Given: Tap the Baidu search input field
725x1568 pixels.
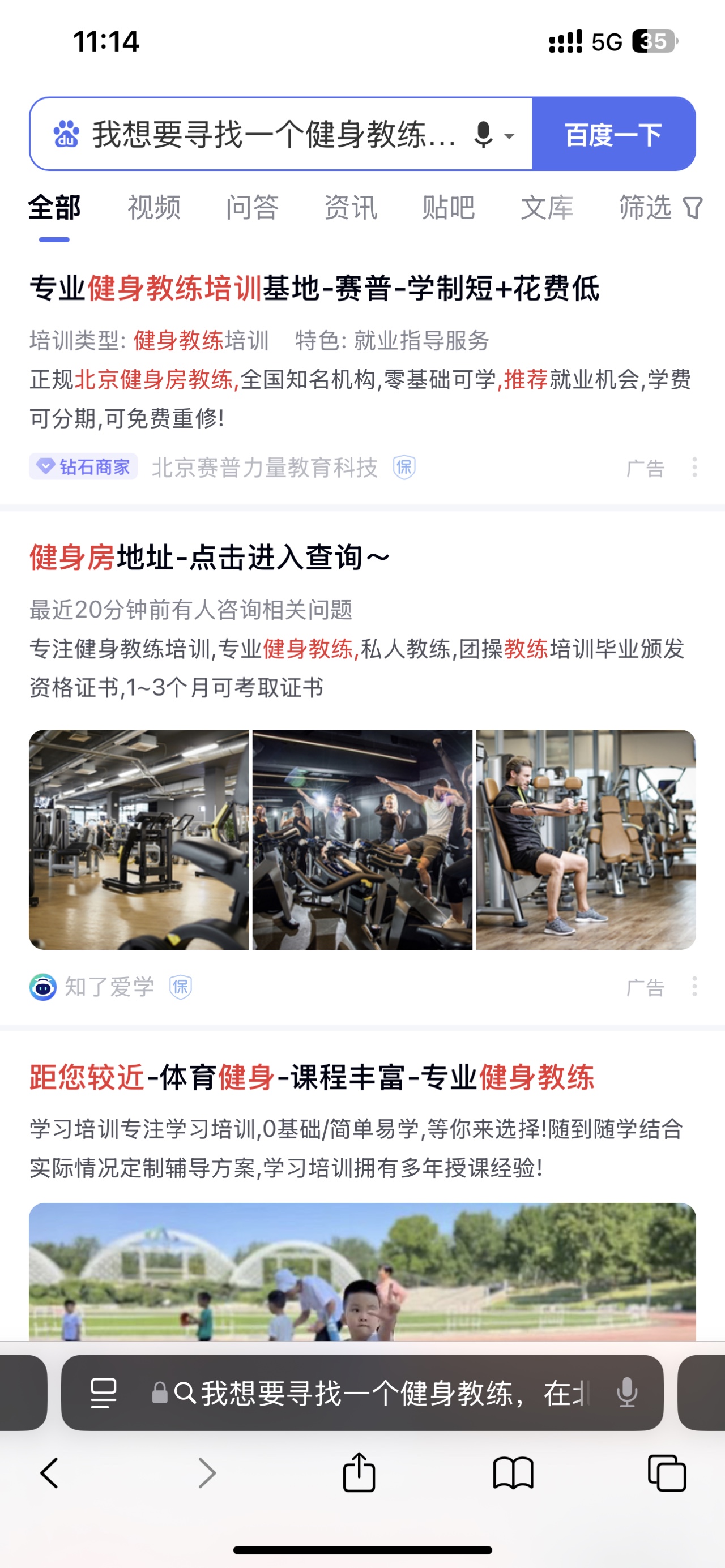Looking at the screenshot, I should (x=274, y=134).
